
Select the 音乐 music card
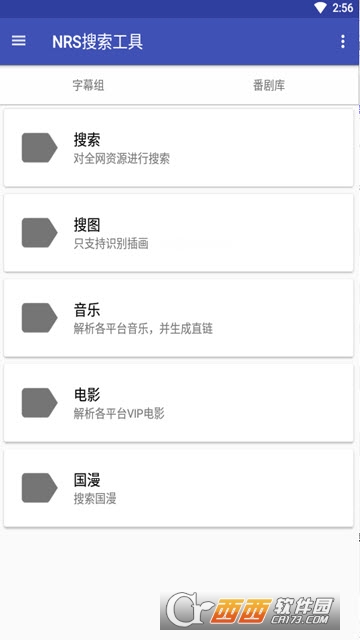click(x=179, y=318)
